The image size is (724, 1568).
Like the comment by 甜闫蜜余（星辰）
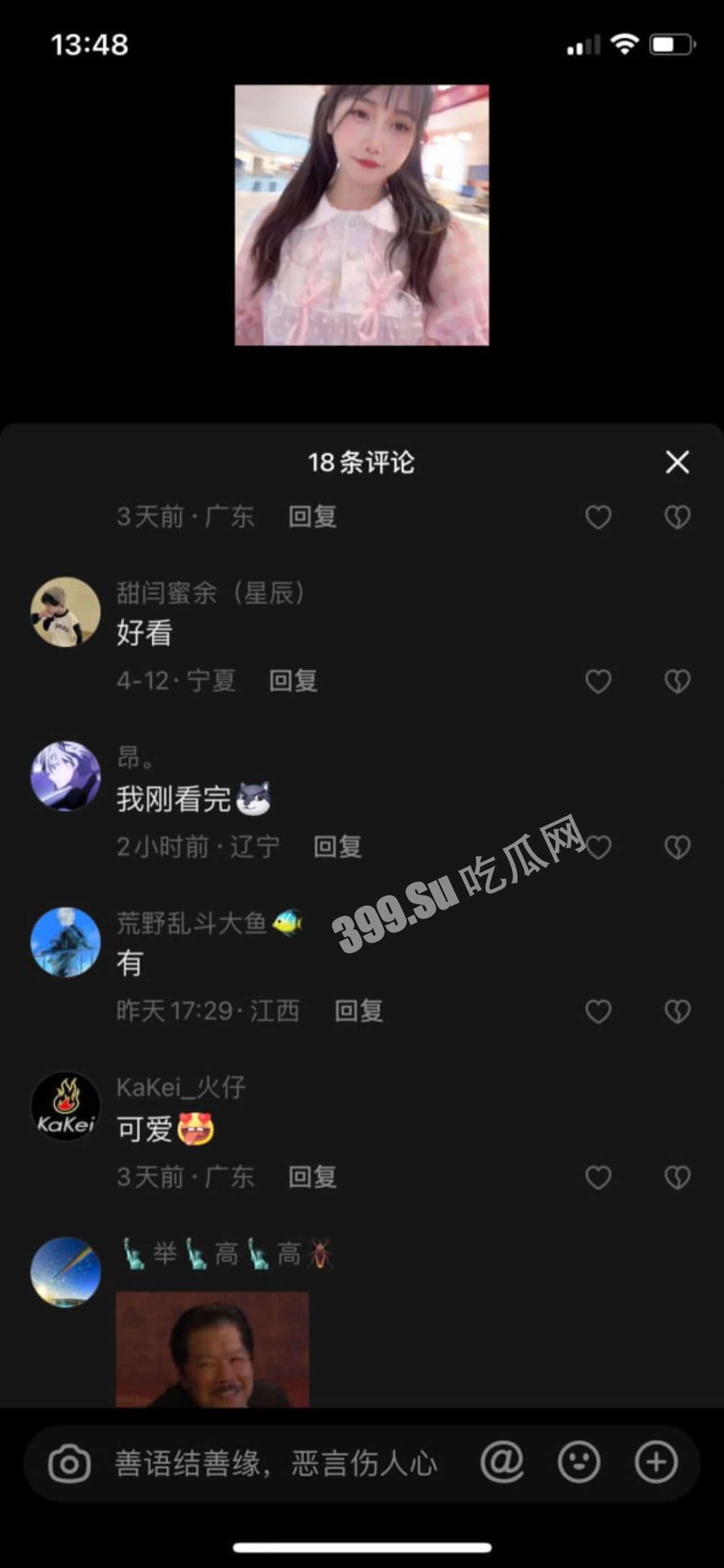[x=598, y=681]
